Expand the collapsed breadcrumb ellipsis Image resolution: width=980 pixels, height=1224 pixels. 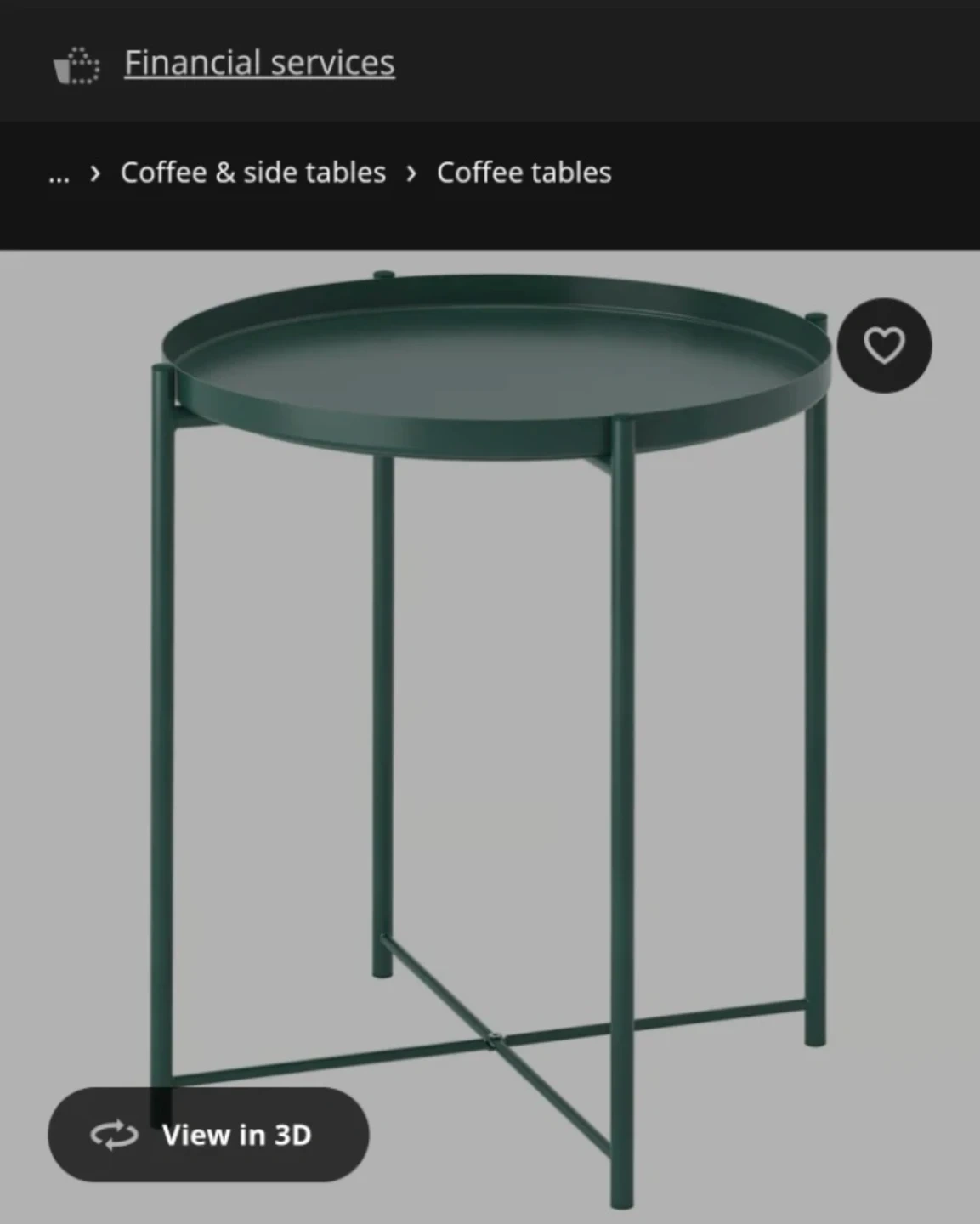click(x=59, y=174)
